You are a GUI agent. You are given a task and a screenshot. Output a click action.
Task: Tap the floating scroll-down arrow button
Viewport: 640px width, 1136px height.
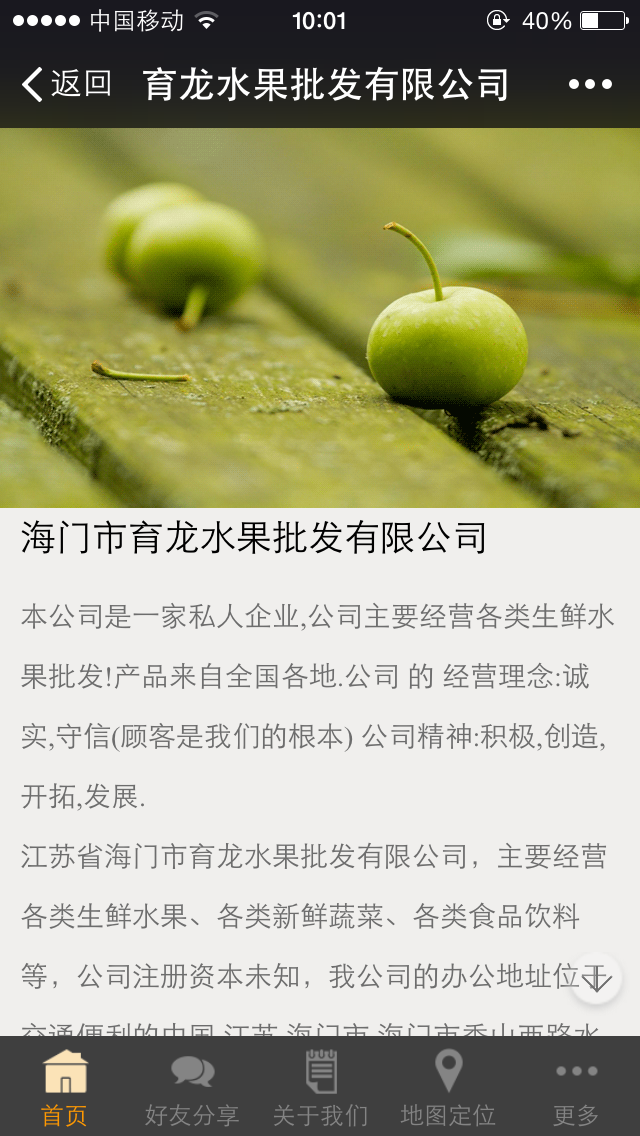pyautogui.click(x=596, y=979)
